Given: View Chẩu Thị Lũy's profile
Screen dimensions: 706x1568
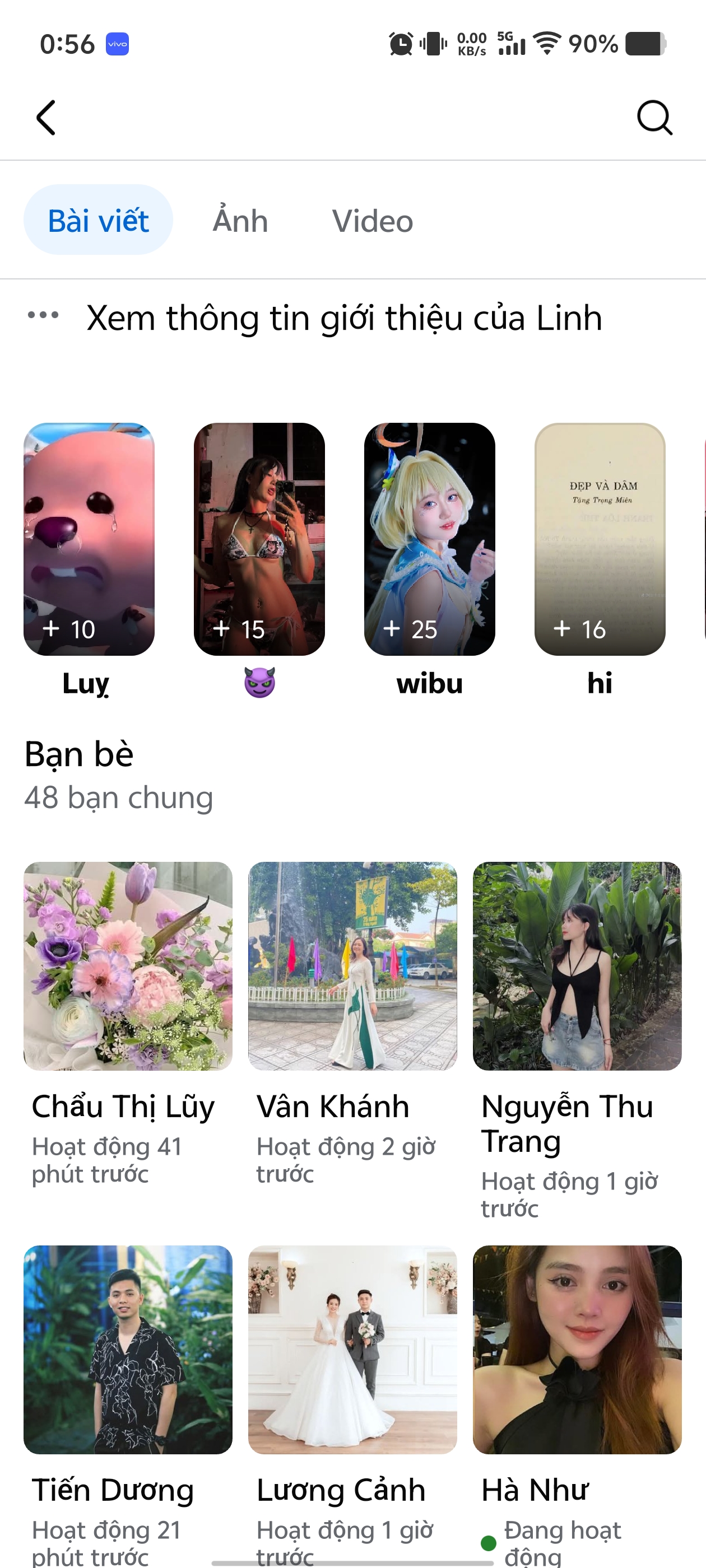Looking at the screenshot, I should [128, 966].
